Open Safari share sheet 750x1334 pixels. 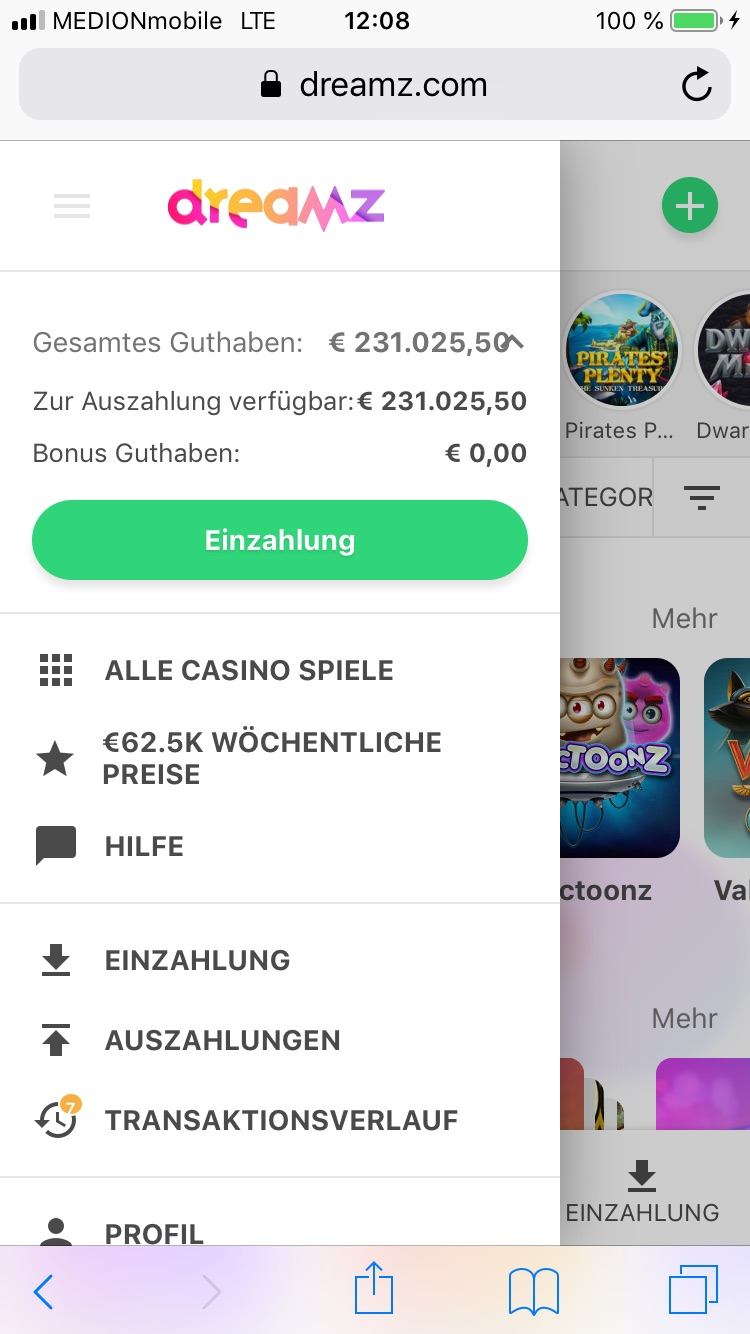[374, 1290]
